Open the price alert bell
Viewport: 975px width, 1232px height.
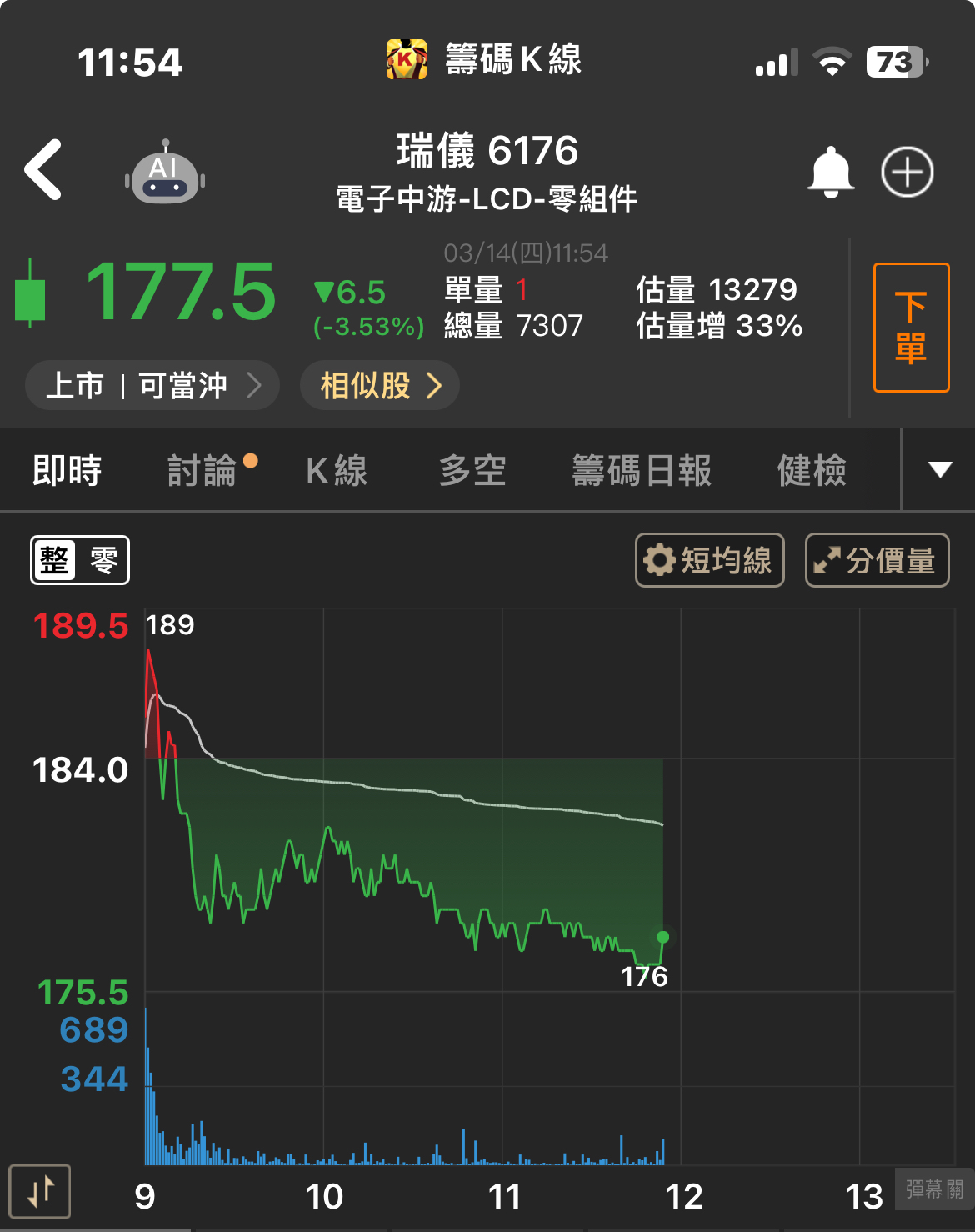click(831, 173)
